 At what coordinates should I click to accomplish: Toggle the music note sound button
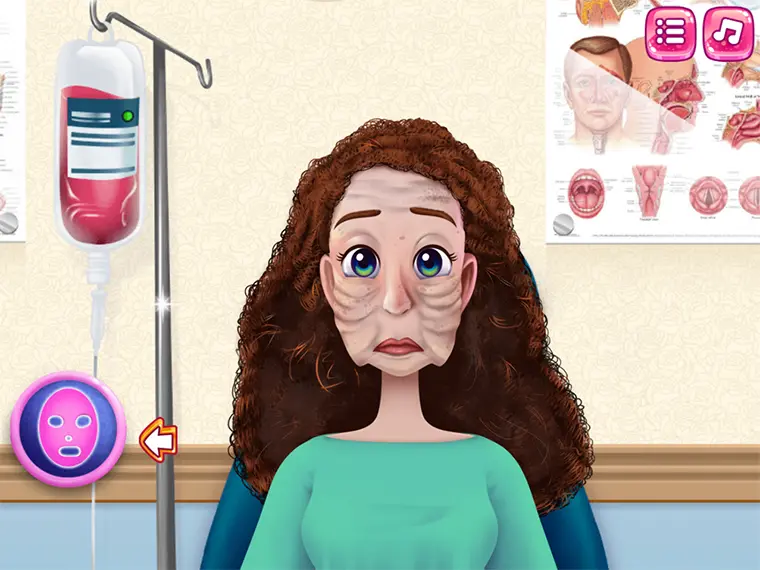(729, 33)
